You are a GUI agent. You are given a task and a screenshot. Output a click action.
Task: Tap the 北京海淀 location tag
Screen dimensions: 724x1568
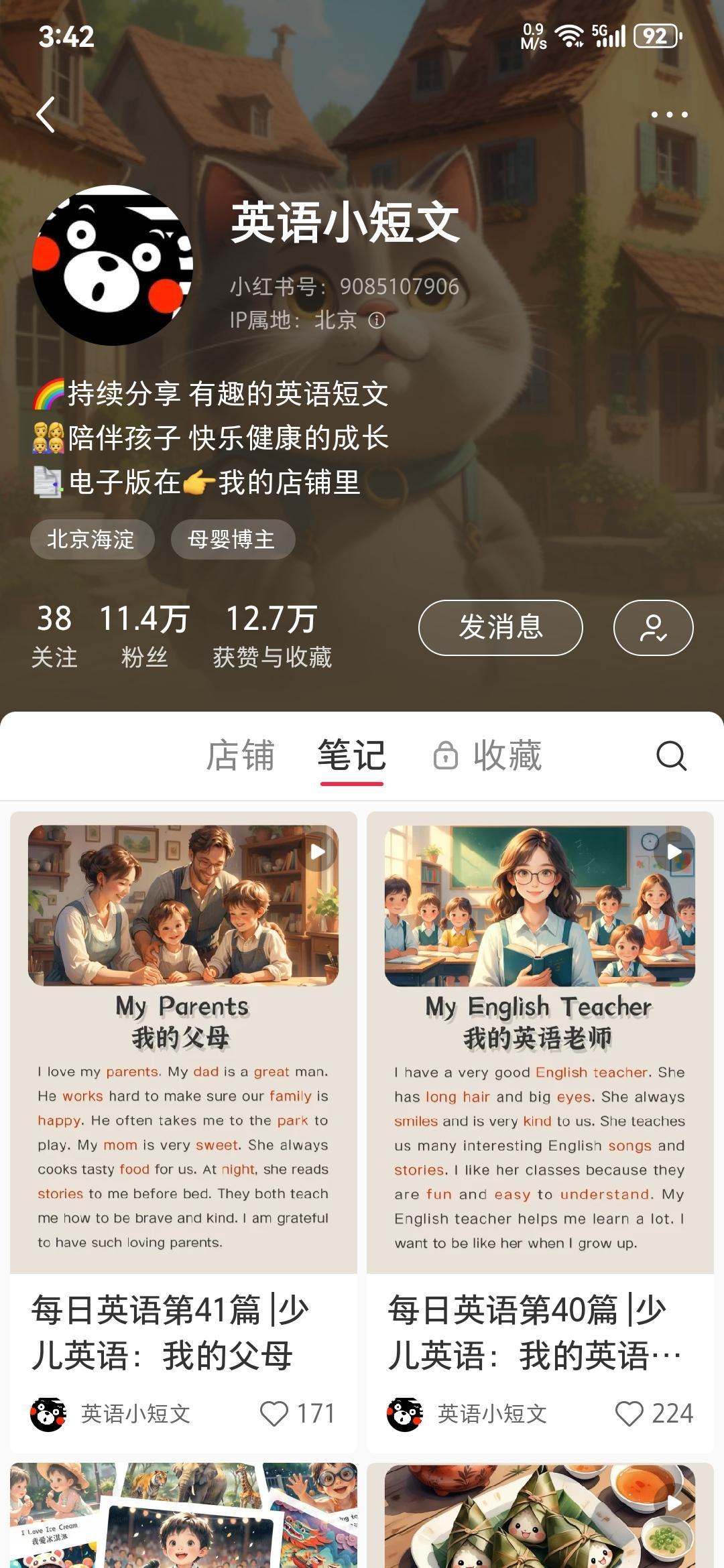pos(91,539)
